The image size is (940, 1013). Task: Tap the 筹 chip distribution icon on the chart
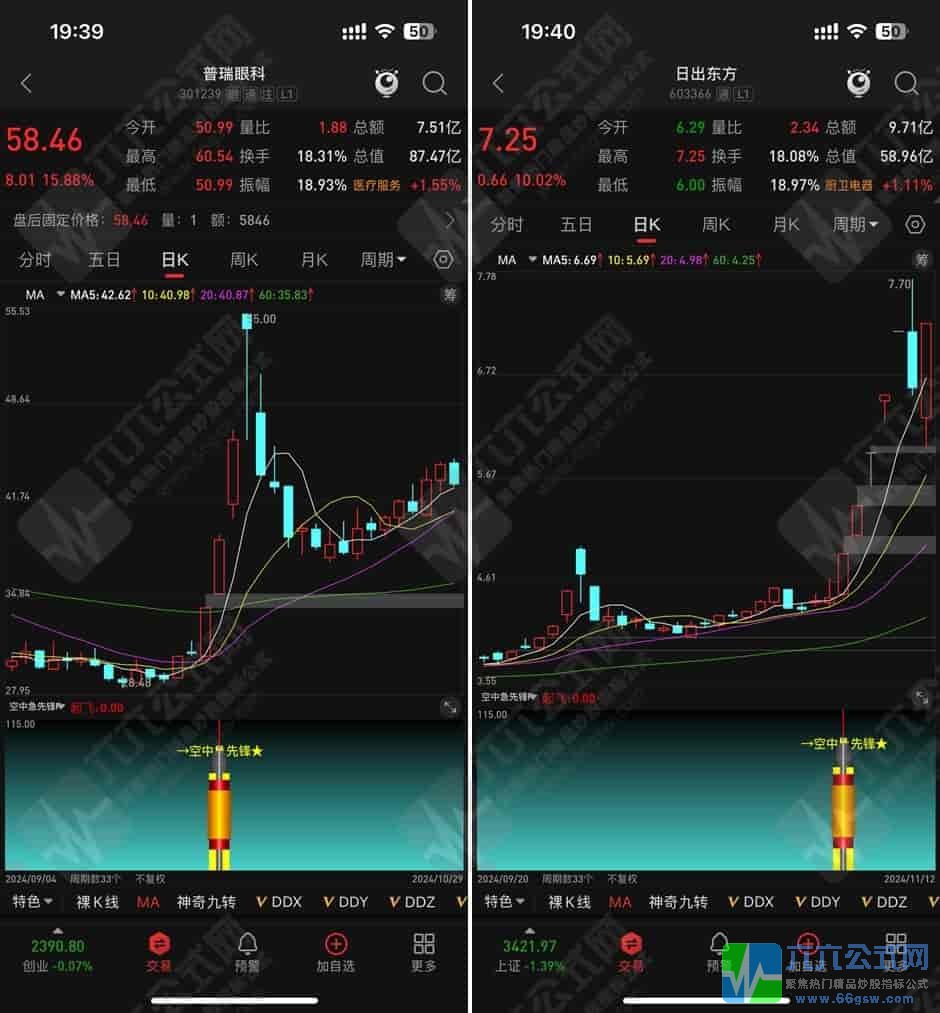[450, 295]
